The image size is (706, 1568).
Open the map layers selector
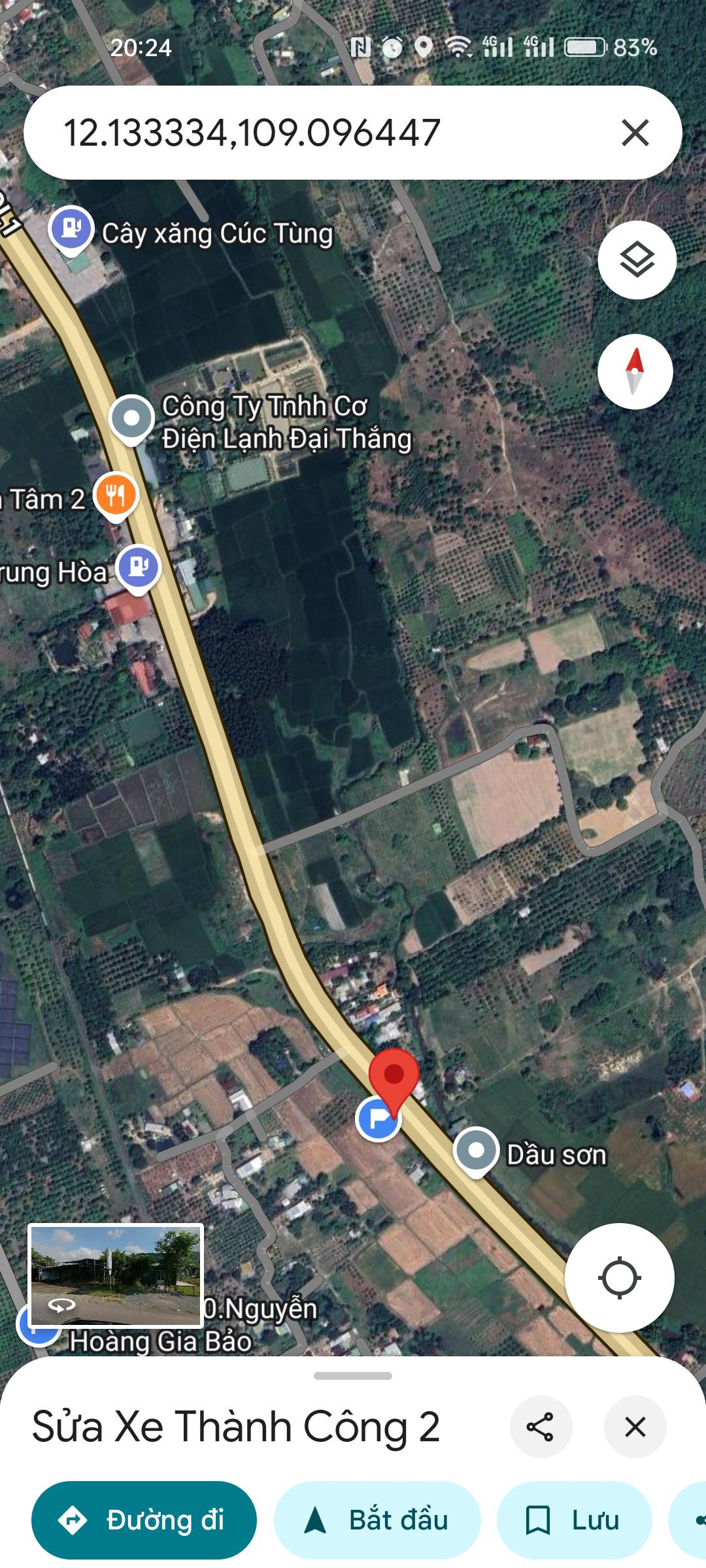pos(637,260)
